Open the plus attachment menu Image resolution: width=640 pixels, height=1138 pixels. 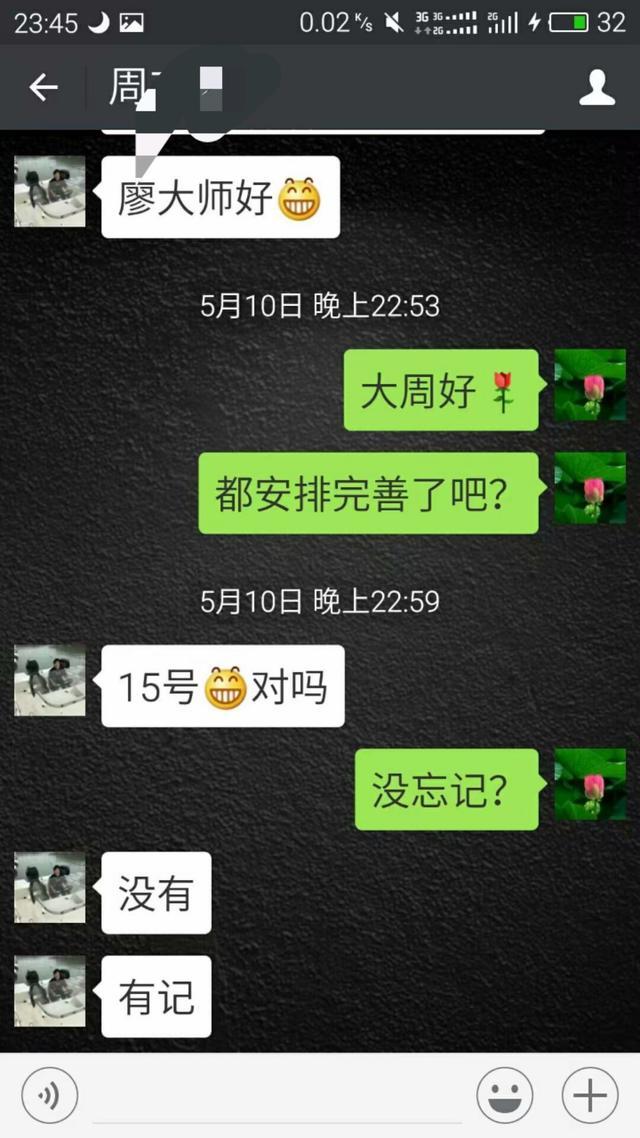point(590,1095)
